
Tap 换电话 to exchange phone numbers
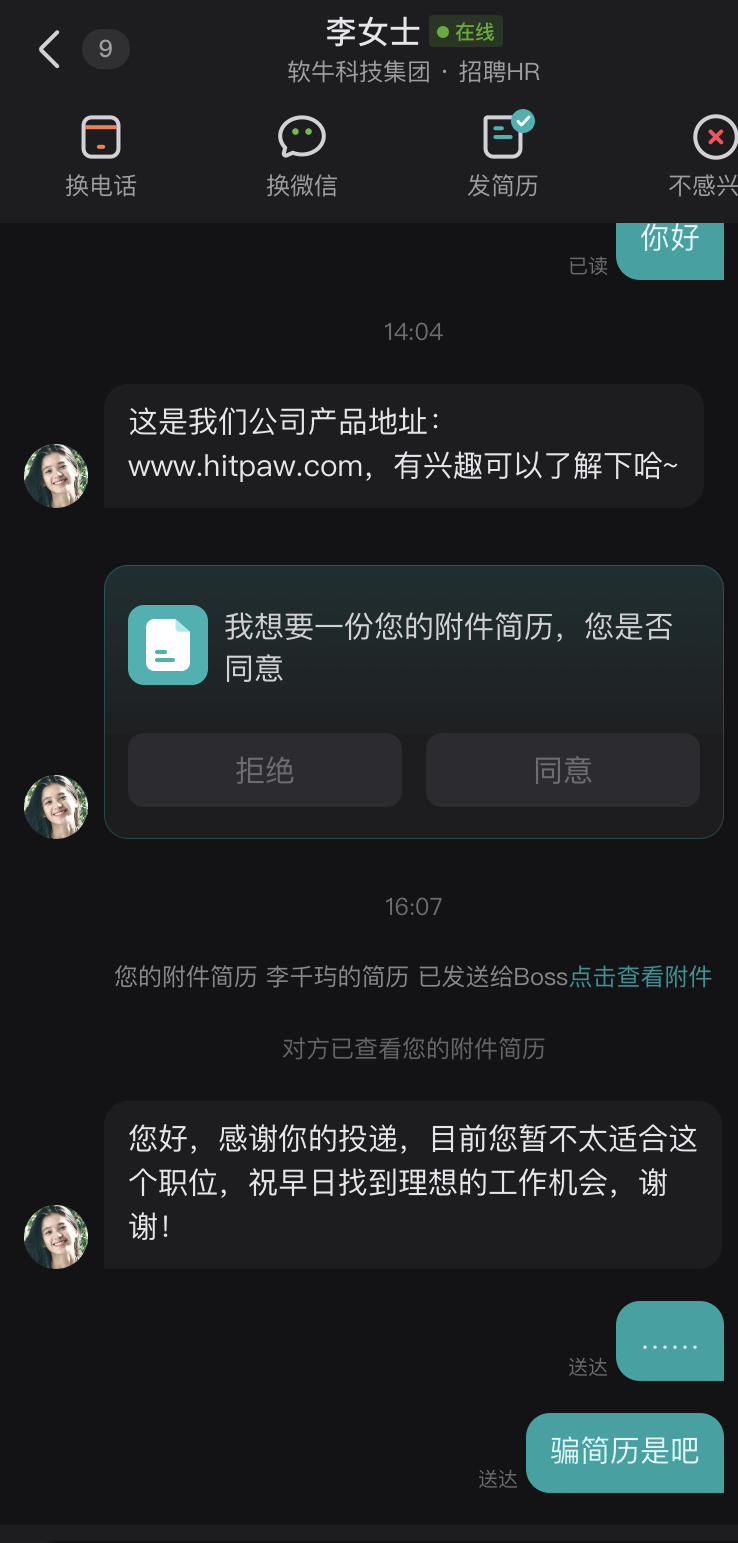[x=101, y=154]
